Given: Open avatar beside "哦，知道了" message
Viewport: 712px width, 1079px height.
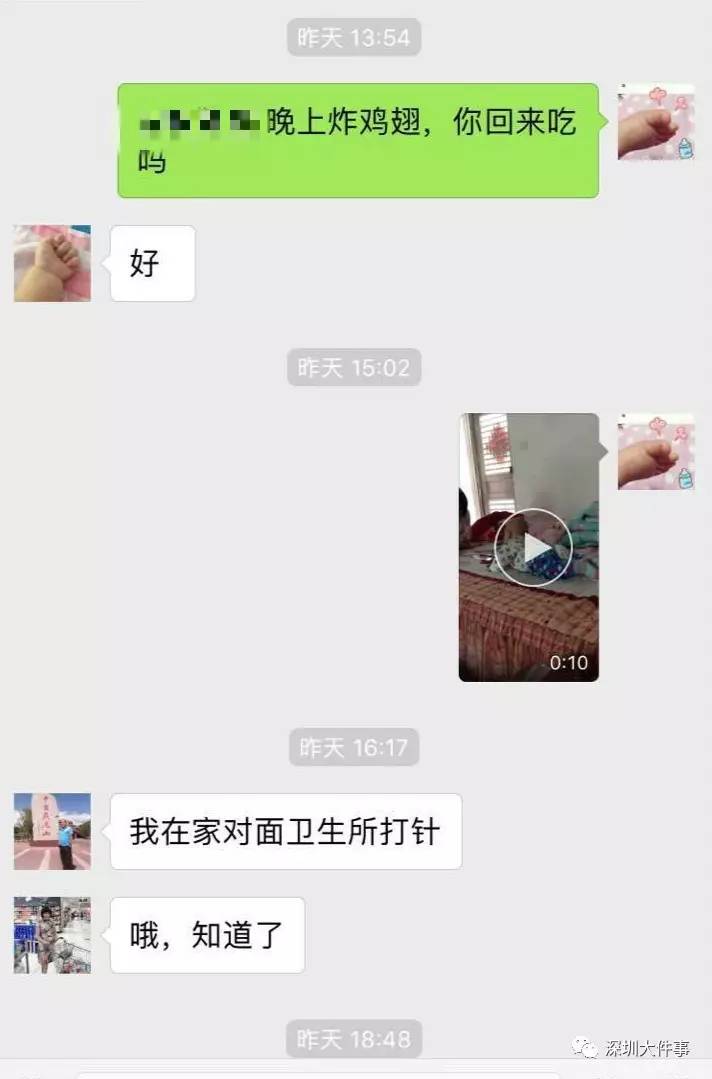Looking at the screenshot, I should coord(52,935).
